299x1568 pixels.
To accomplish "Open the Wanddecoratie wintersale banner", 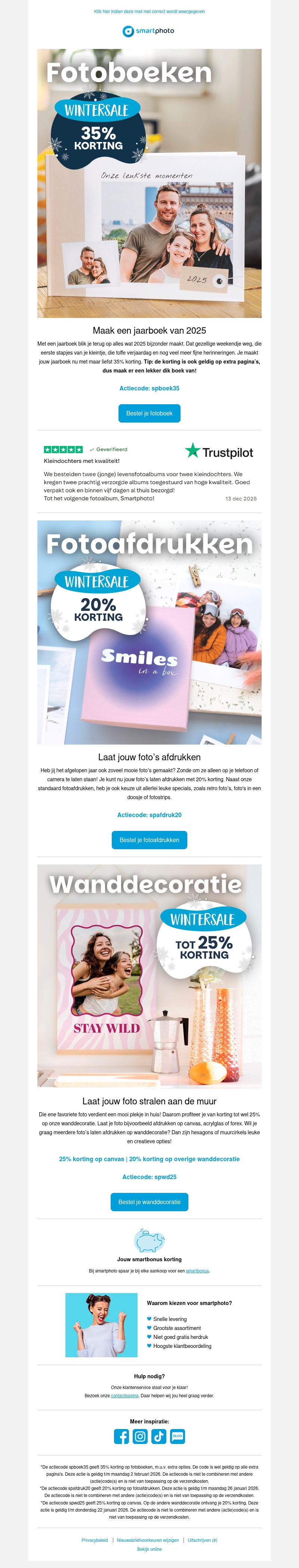I will tap(149, 976).
